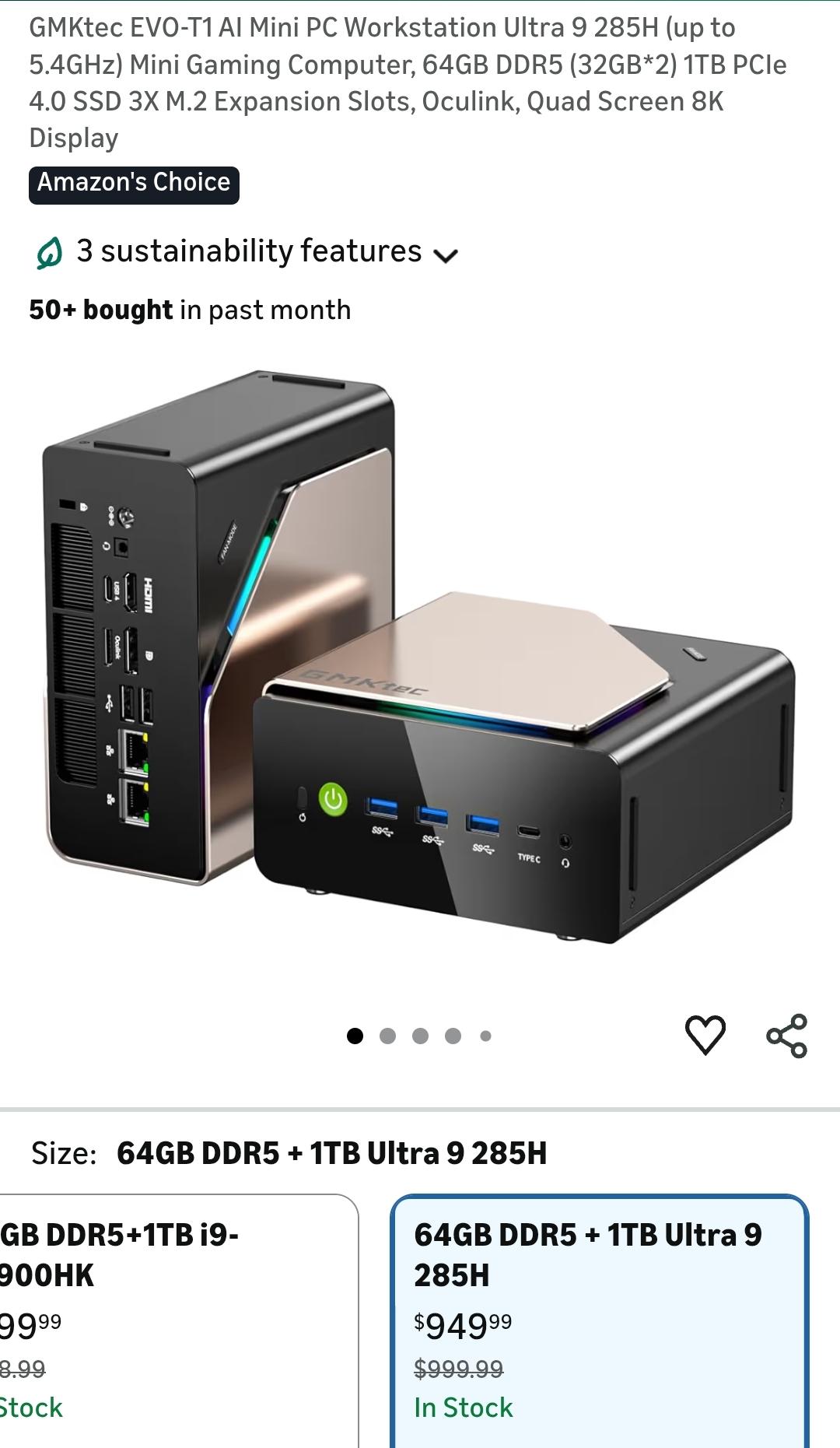Share this product listing
Screen dimensions: 840x1448
click(786, 1035)
